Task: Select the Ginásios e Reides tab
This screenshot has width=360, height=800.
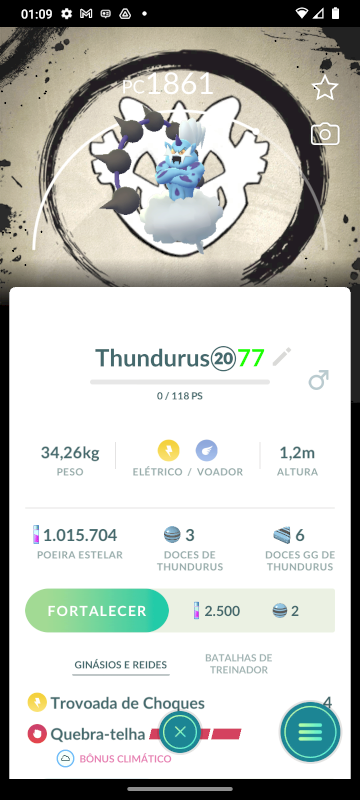Action: [120, 665]
